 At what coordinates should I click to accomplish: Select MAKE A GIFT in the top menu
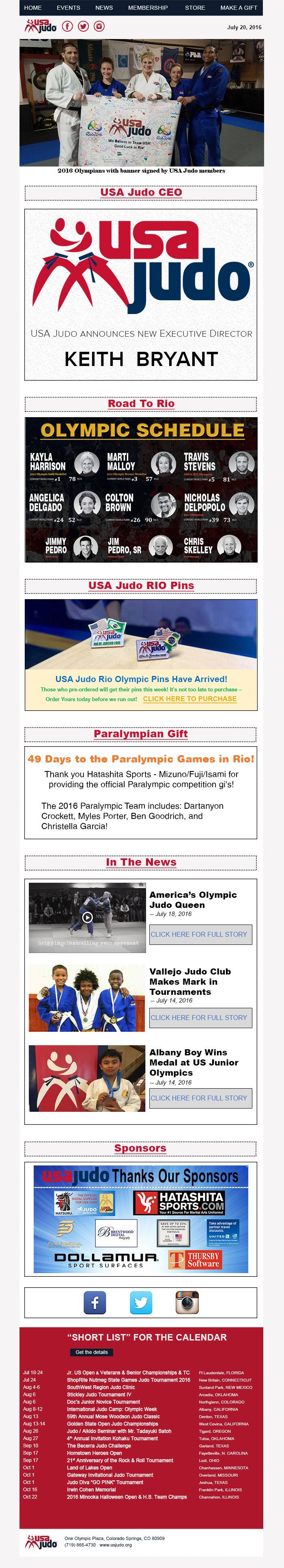(x=239, y=8)
